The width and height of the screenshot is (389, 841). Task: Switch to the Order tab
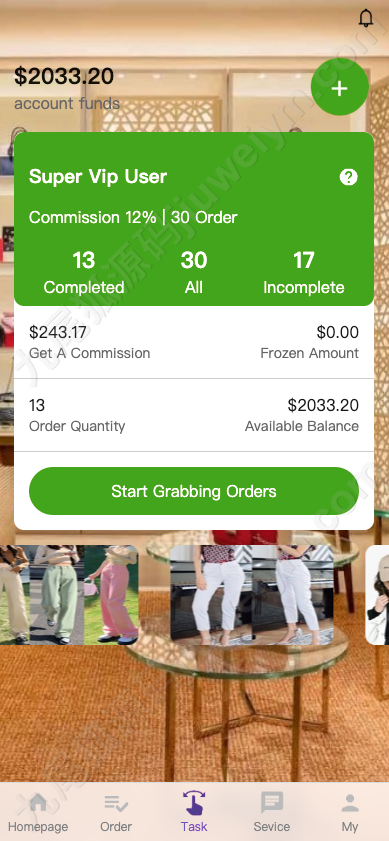(x=116, y=813)
